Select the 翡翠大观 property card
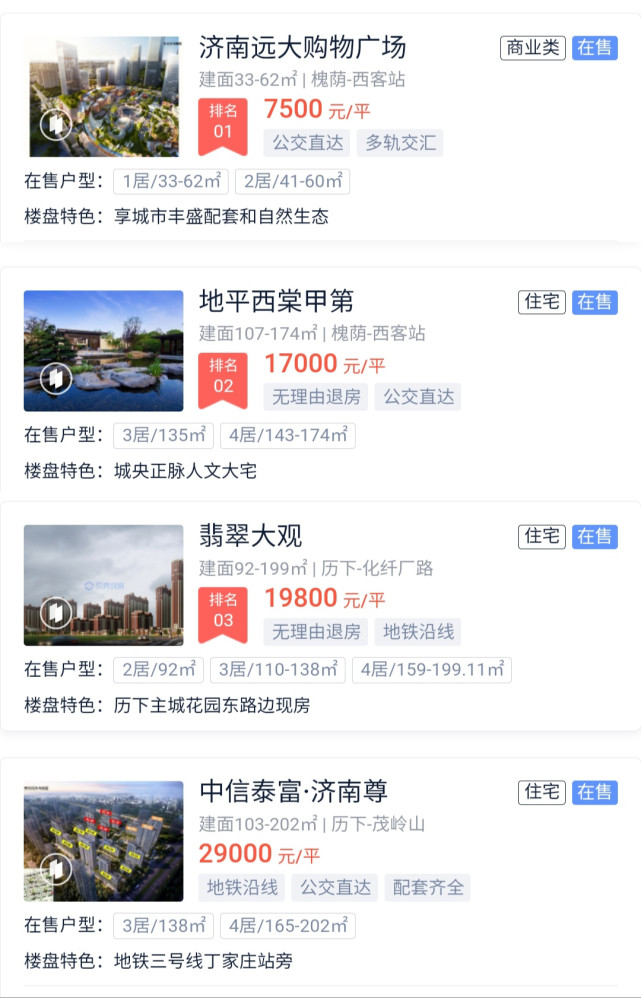Viewport: 641px width, 998px height. pyautogui.click(x=250, y=536)
